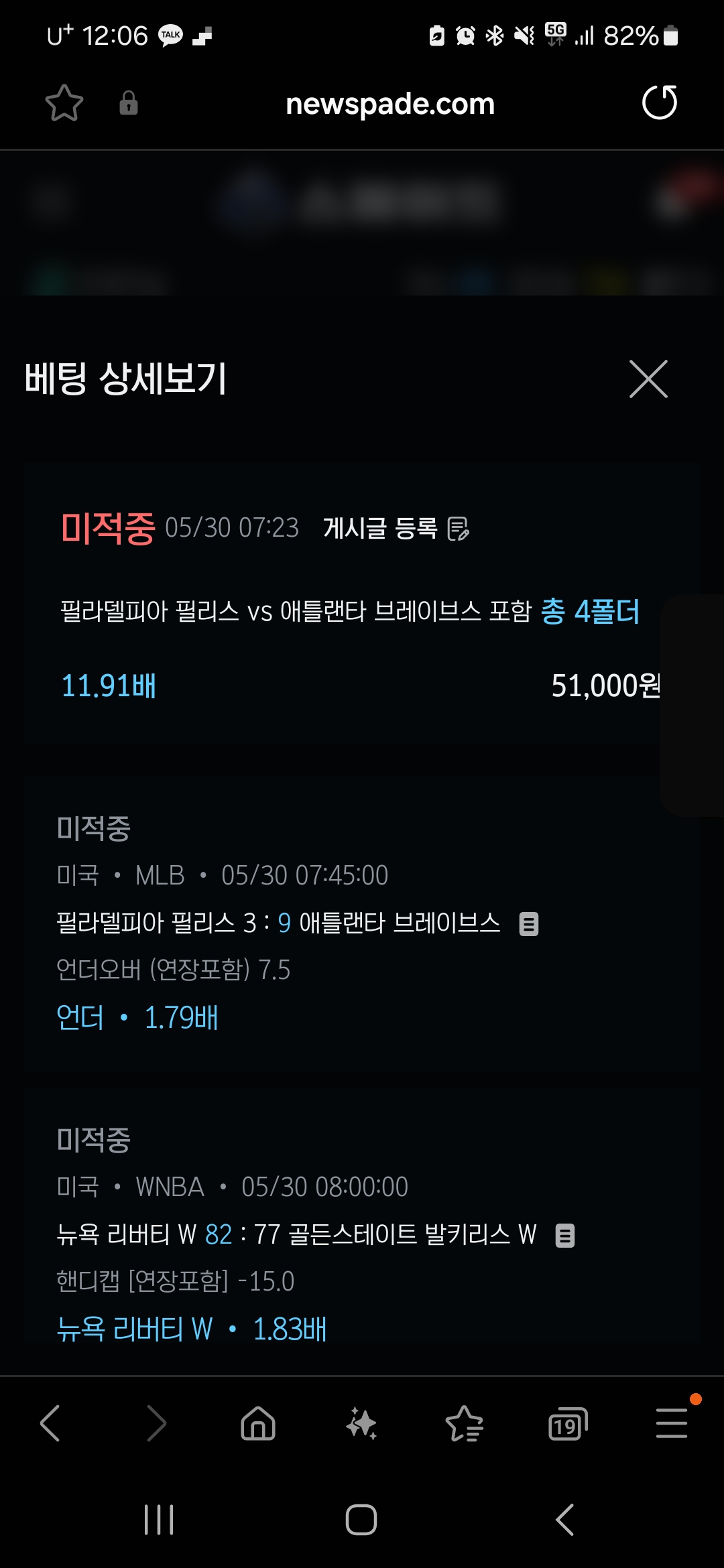The height and width of the screenshot is (1568, 724).
Task: Bookmark this page with the star icon
Action: (x=64, y=103)
